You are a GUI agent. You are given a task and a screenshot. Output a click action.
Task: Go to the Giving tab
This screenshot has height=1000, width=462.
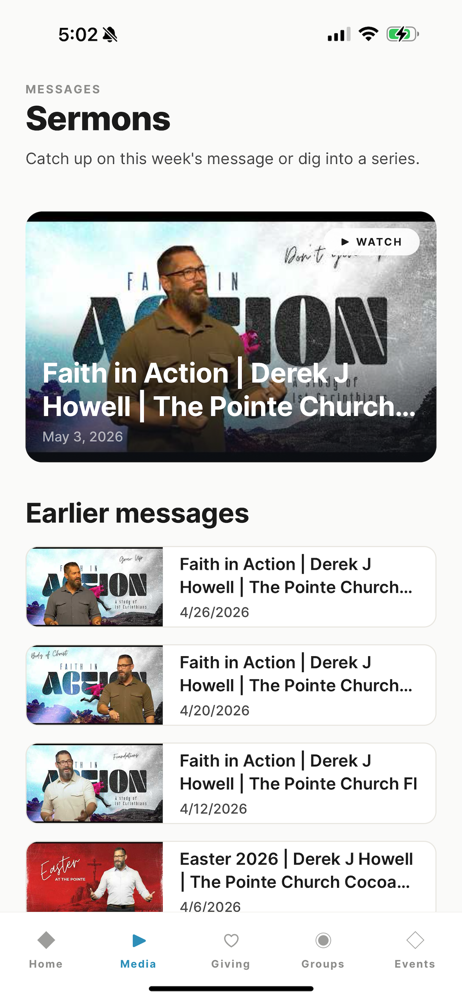tap(231, 950)
